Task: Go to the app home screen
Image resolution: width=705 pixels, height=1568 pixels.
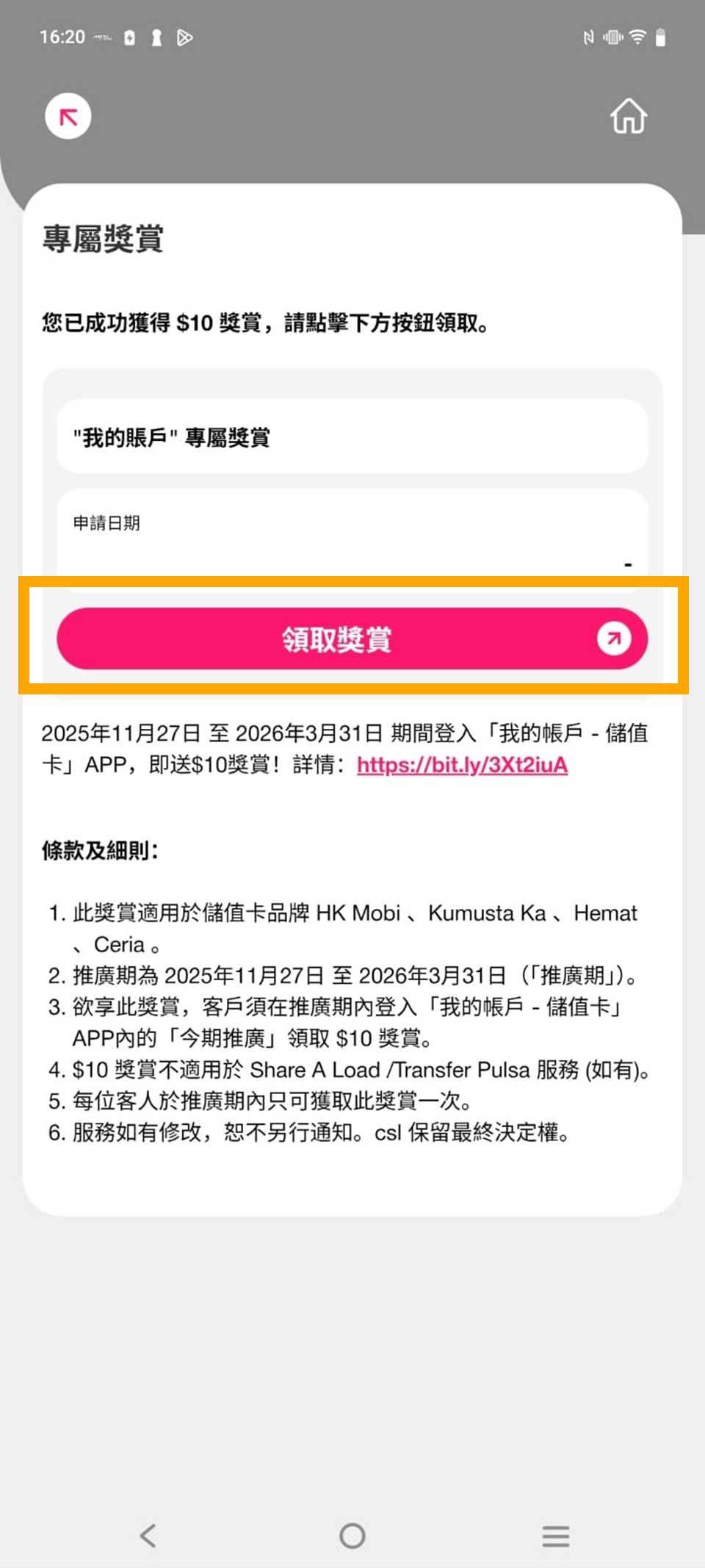Action: (x=629, y=117)
